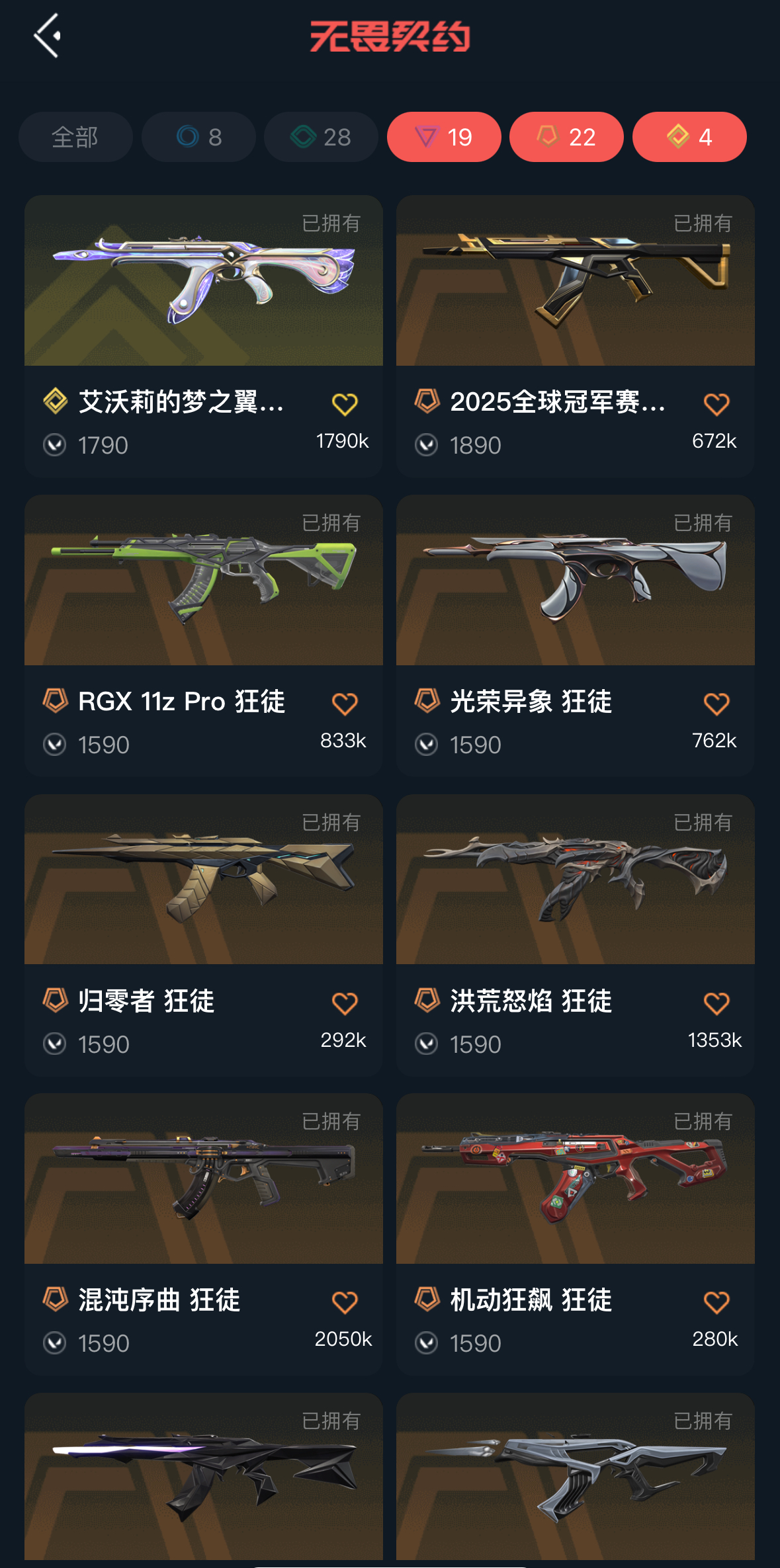Screen dimensions: 780x1568
Task: Like the RGX 11z Pro 狂徒 skin
Action: [345, 704]
